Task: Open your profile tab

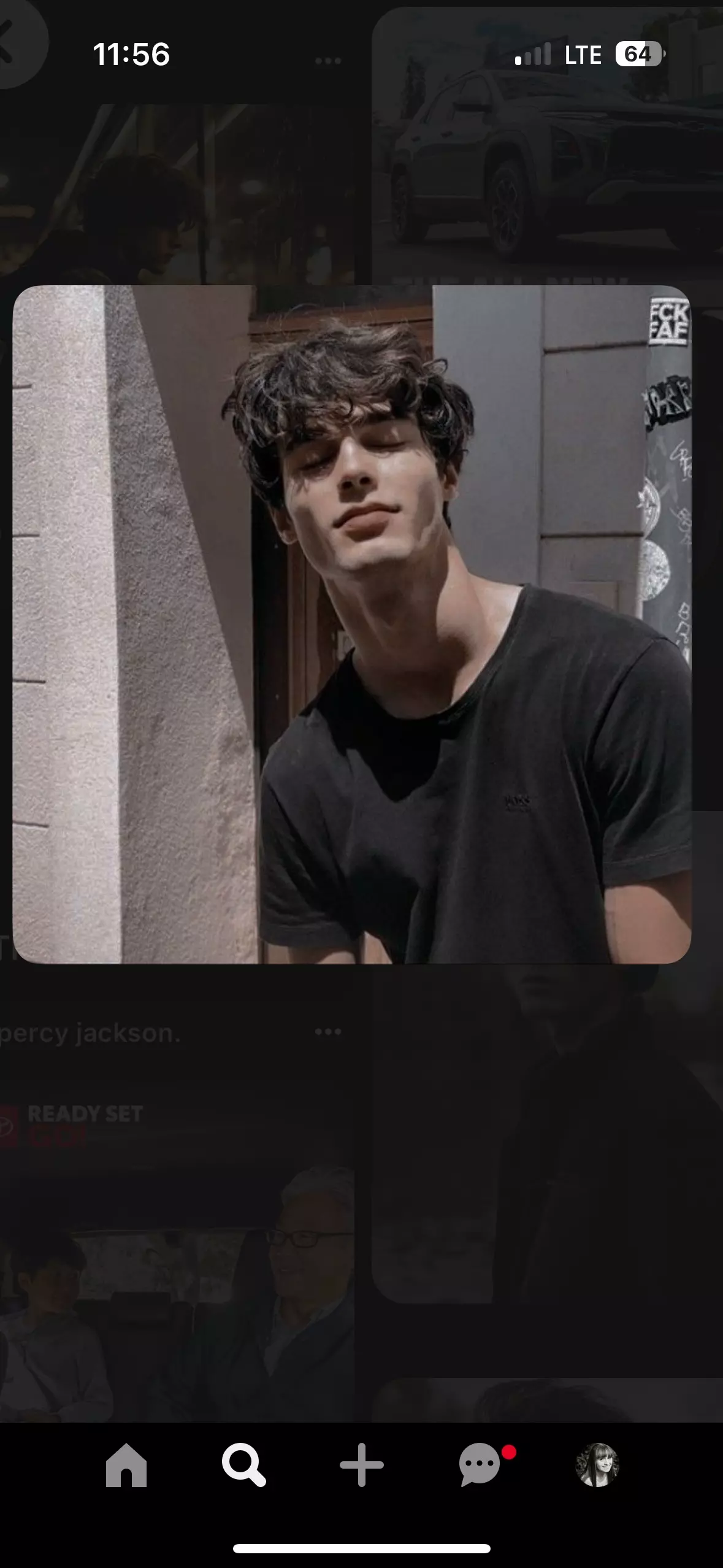Action: [597, 1465]
